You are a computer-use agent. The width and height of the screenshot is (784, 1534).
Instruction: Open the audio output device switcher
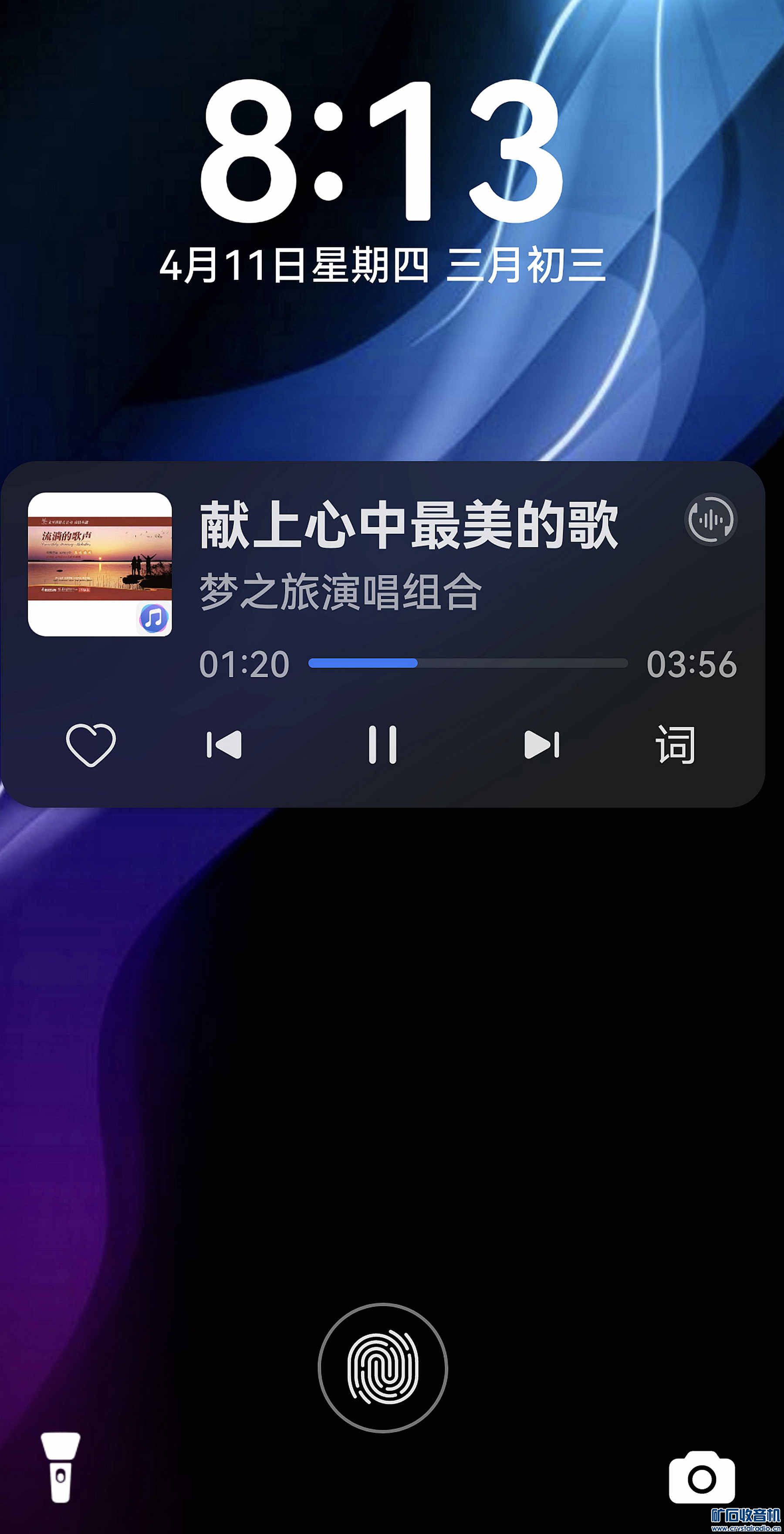point(711,519)
